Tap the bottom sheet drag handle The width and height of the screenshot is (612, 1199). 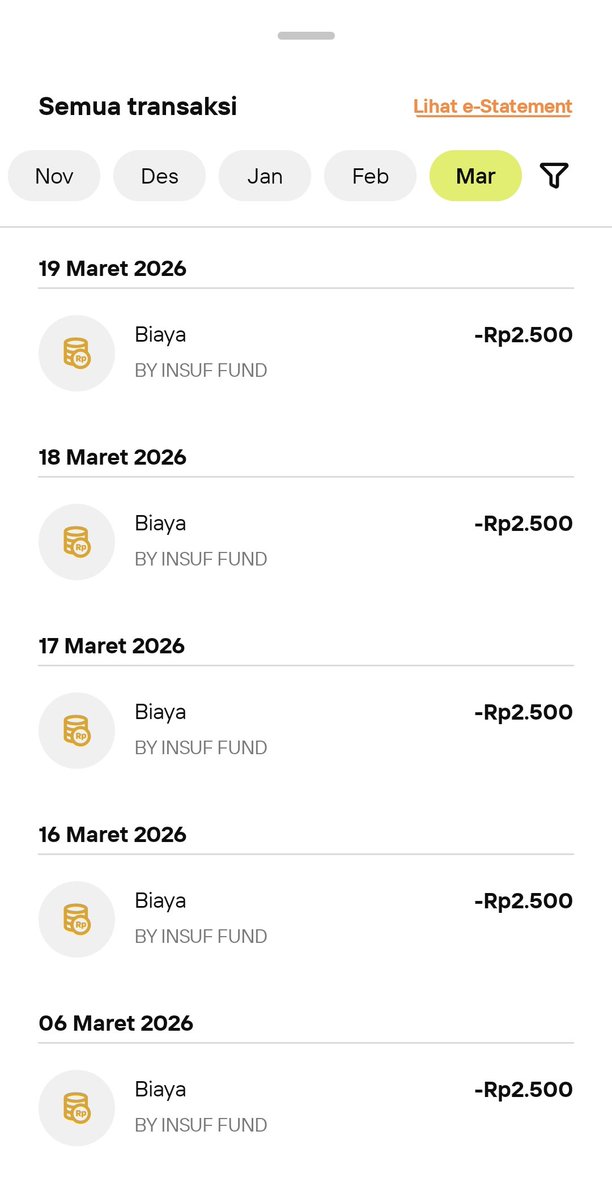click(306, 36)
